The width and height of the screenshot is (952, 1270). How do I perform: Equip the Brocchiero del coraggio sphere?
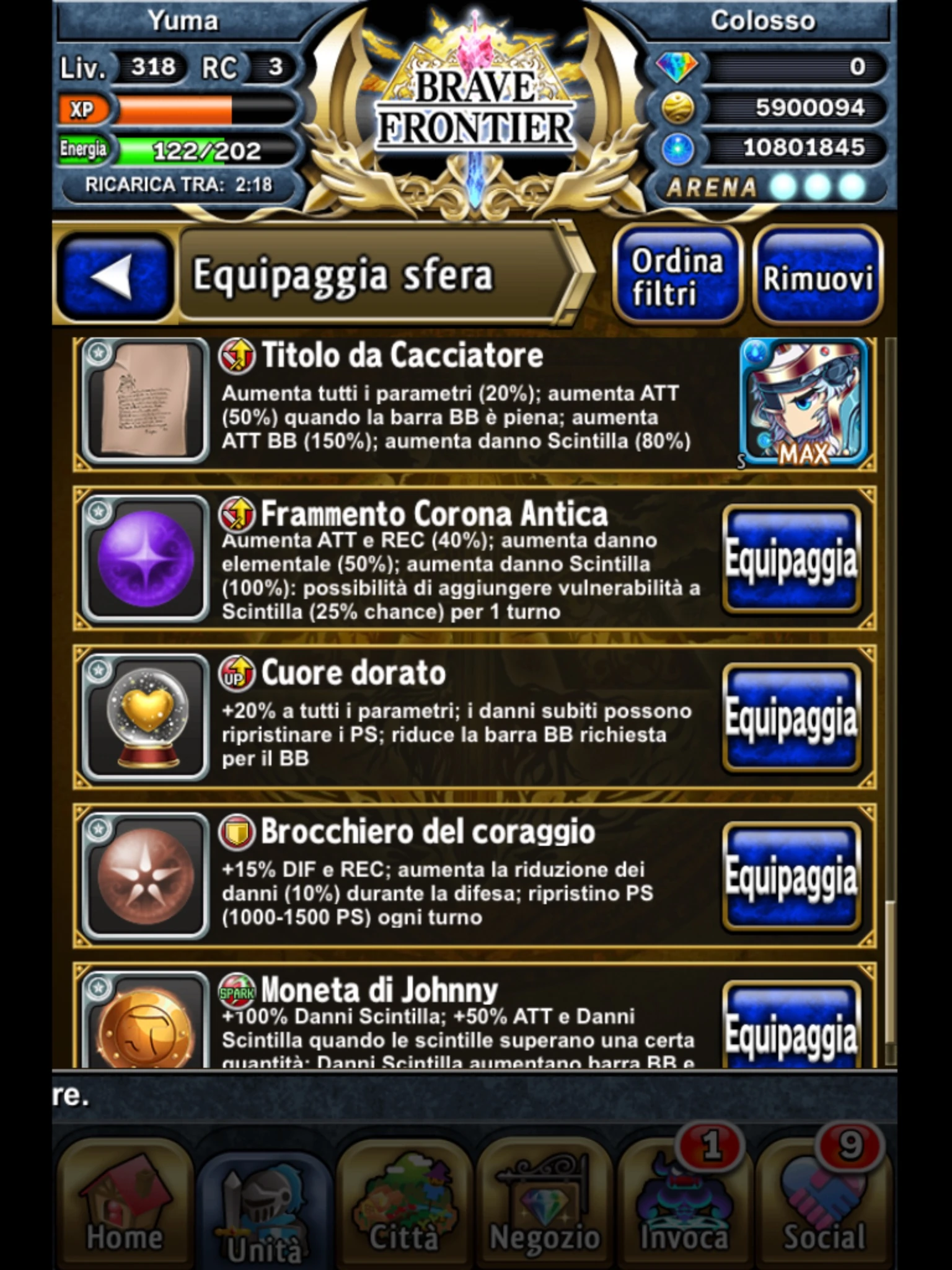point(791,876)
